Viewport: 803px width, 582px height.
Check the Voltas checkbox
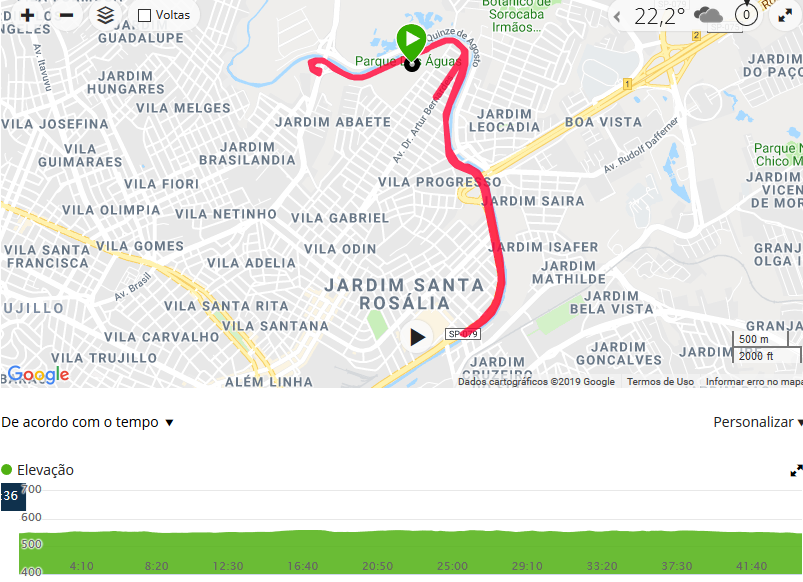(x=145, y=15)
